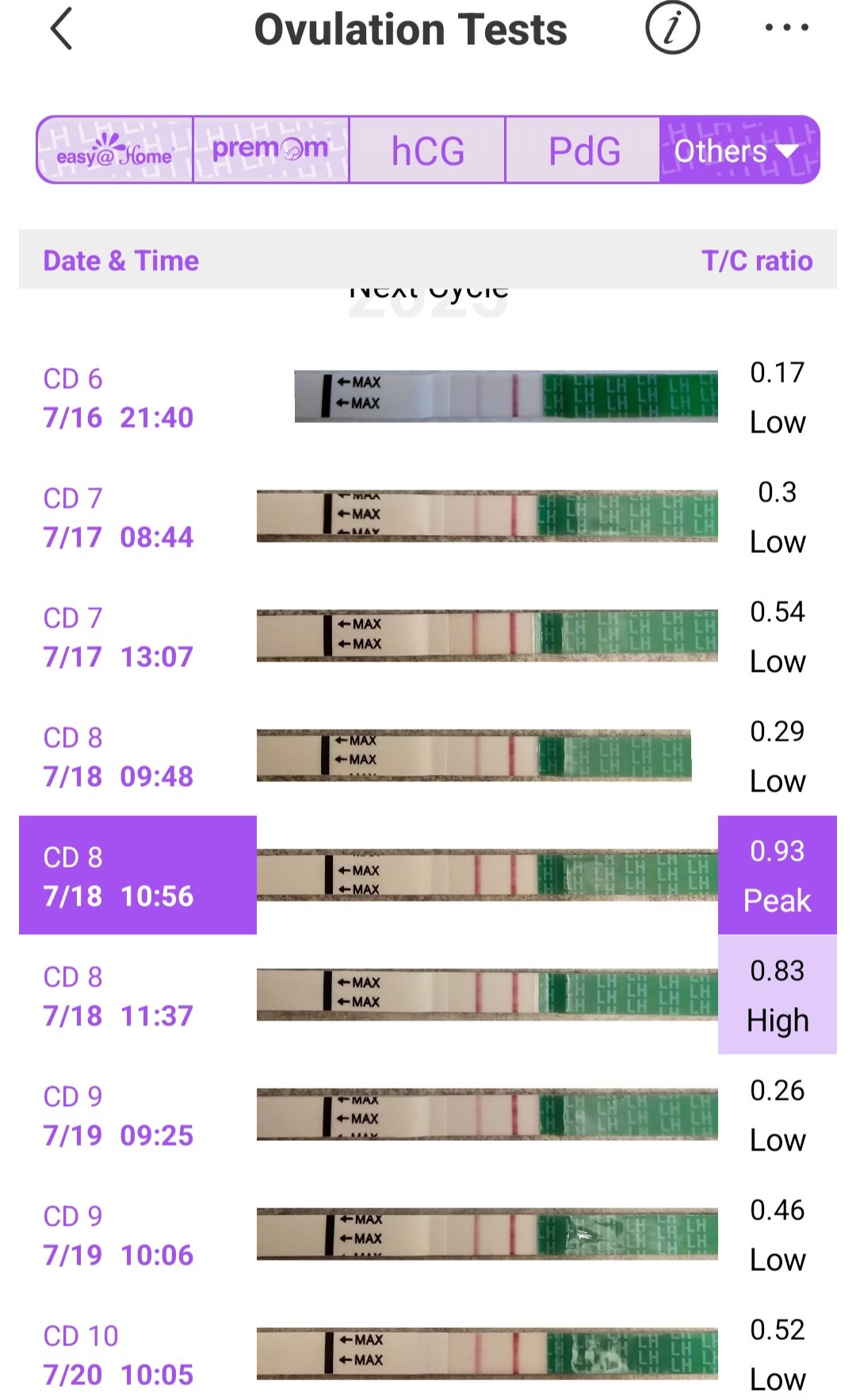Screen dimensions: 856x1400
Task: Open the three-dot overflow menu
Action: point(786,28)
